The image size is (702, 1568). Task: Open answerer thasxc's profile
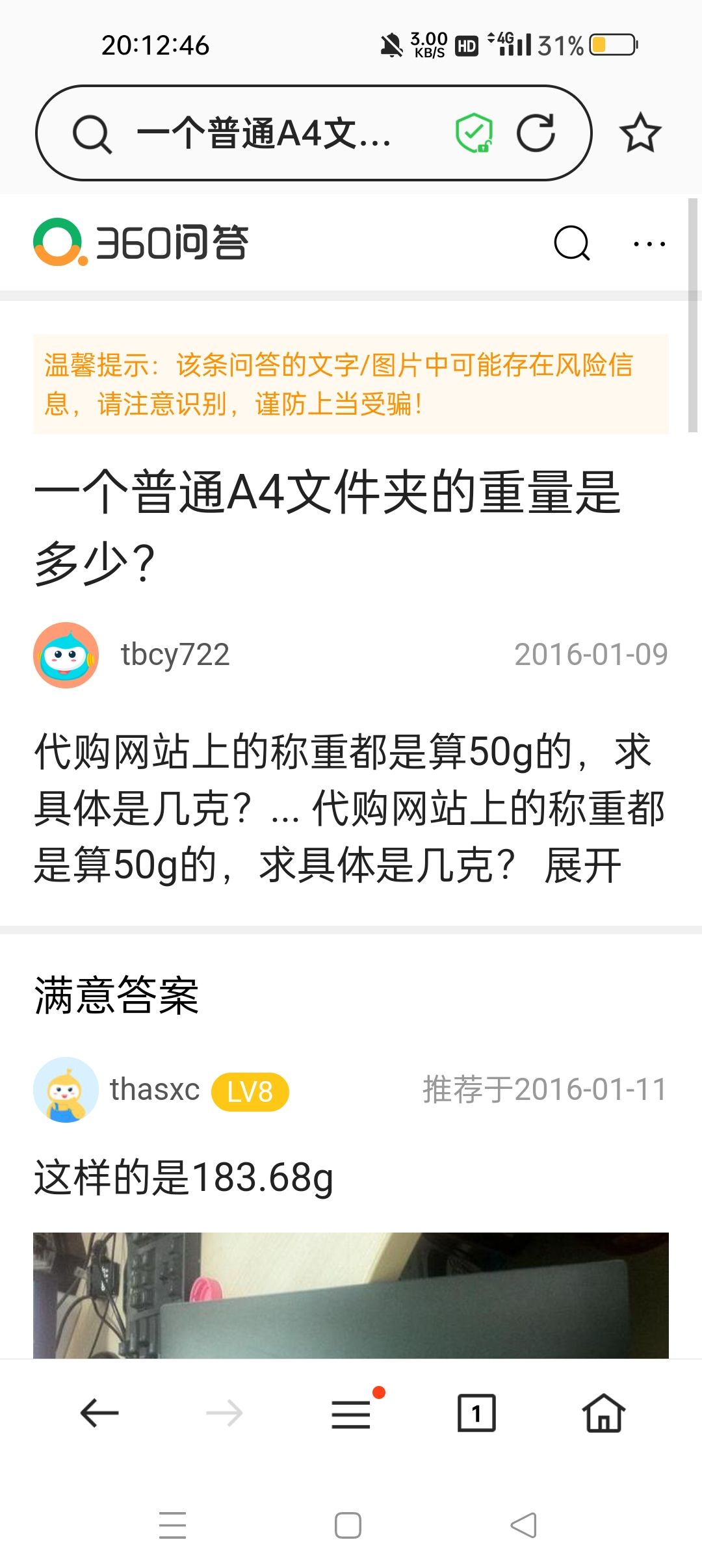(x=155, y=1090)
